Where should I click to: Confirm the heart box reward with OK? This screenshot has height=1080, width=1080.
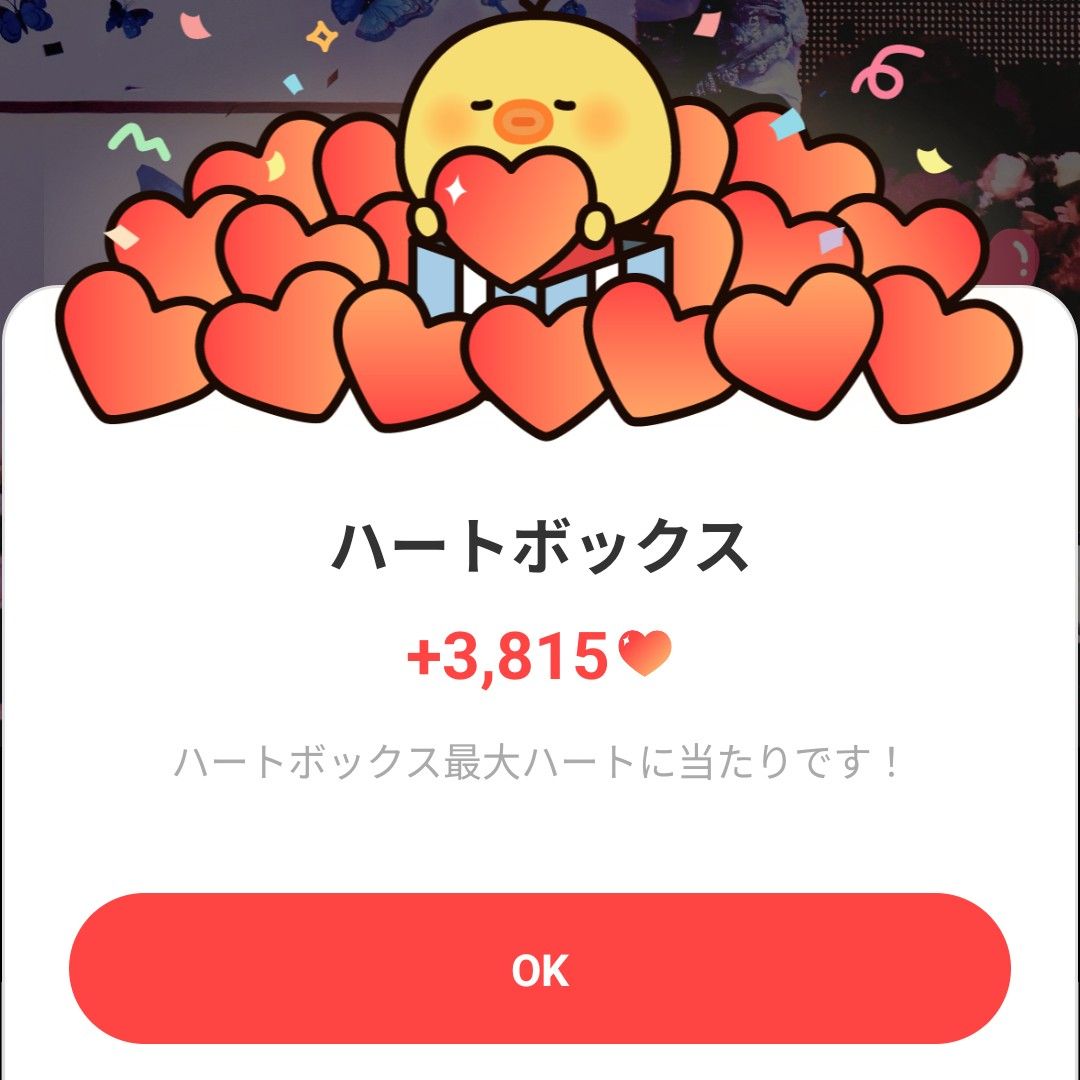click(x=540, y=969)
